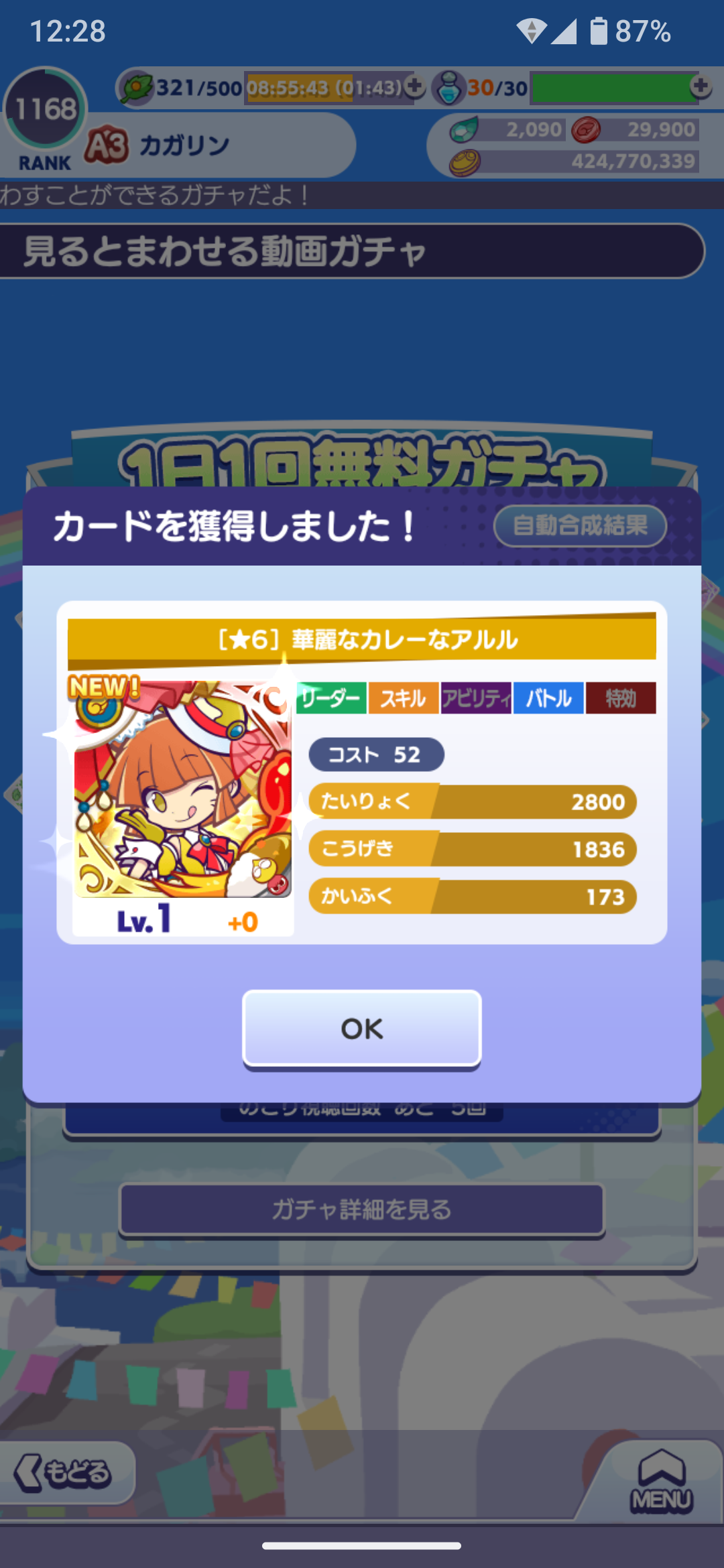The height and width of the screenshot is (1568, 724).
Task: Add stamina with the plus icon
Action: click(x=415, y=86)
